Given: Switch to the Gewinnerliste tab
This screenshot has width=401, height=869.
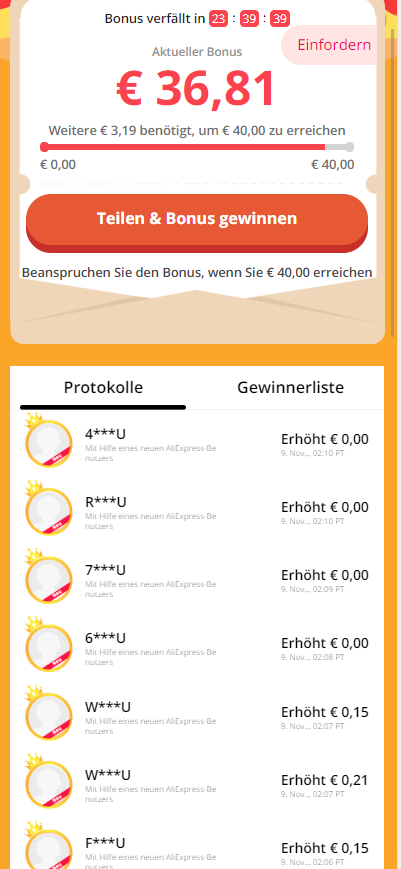Looking at the screenshot, I should pos(290,387).
